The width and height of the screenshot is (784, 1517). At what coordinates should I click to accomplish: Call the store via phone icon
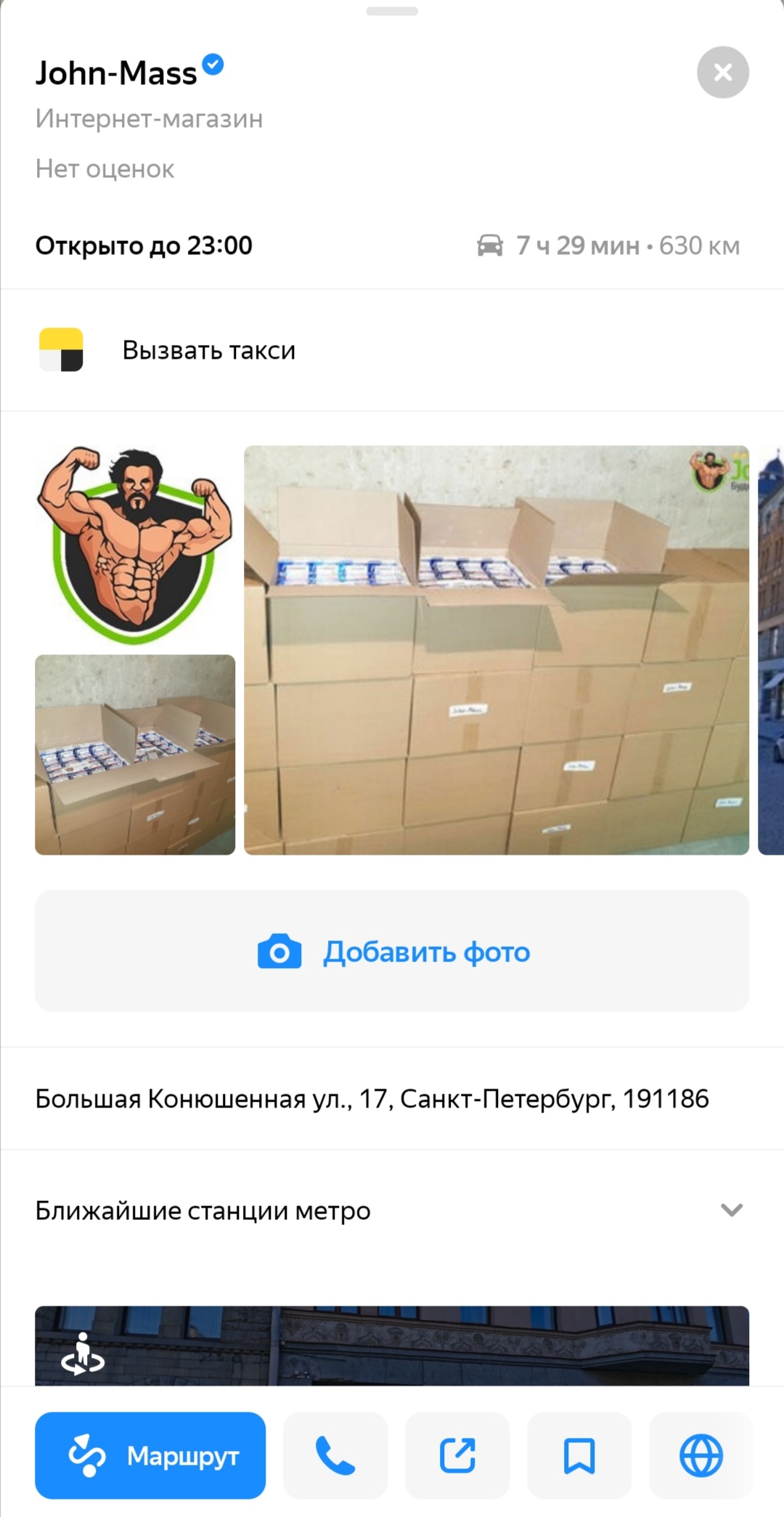click(335, 1455)
